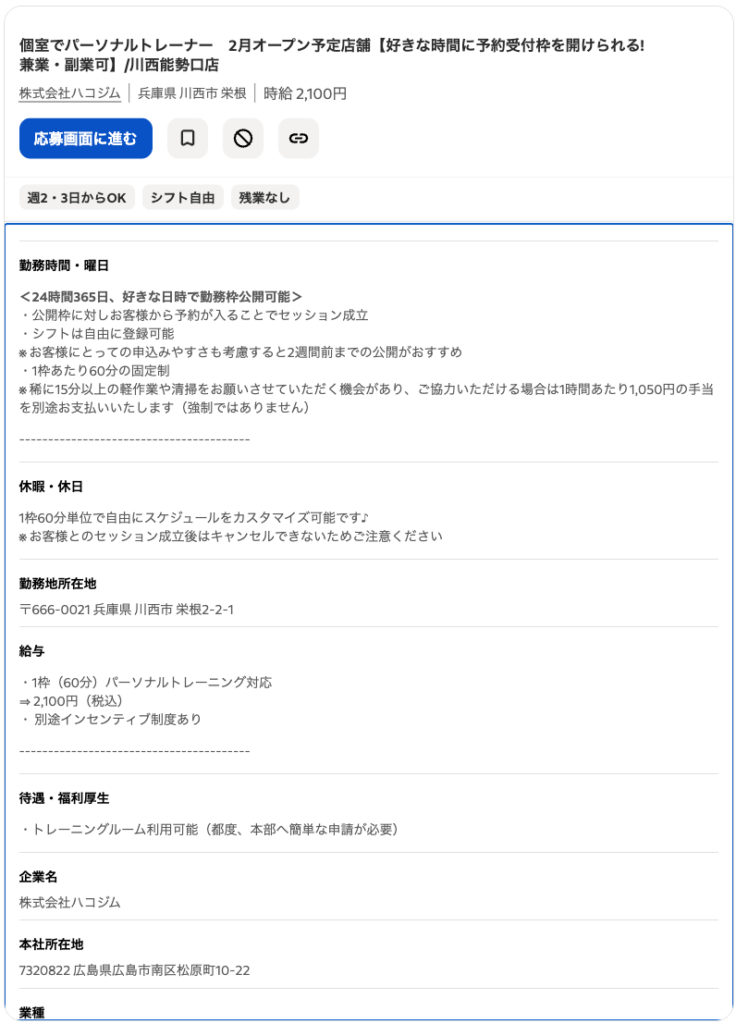The width and height of the screenshot is (736, 1024).
Task: Tap the 応募画面に進む apply button
Action: click(x=85, y=139)
